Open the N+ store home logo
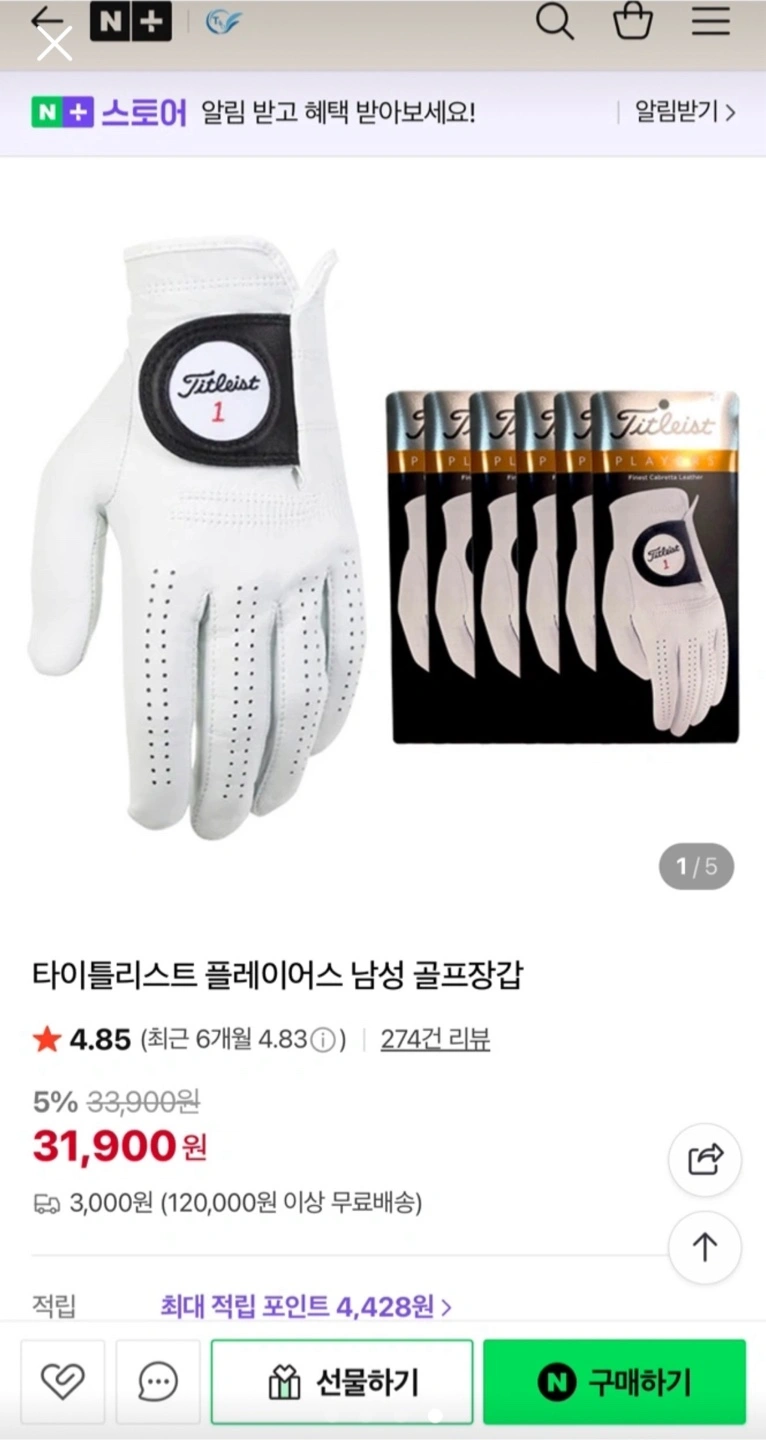This screenshot has height=1440, width=766. click(x=131, y=22)
